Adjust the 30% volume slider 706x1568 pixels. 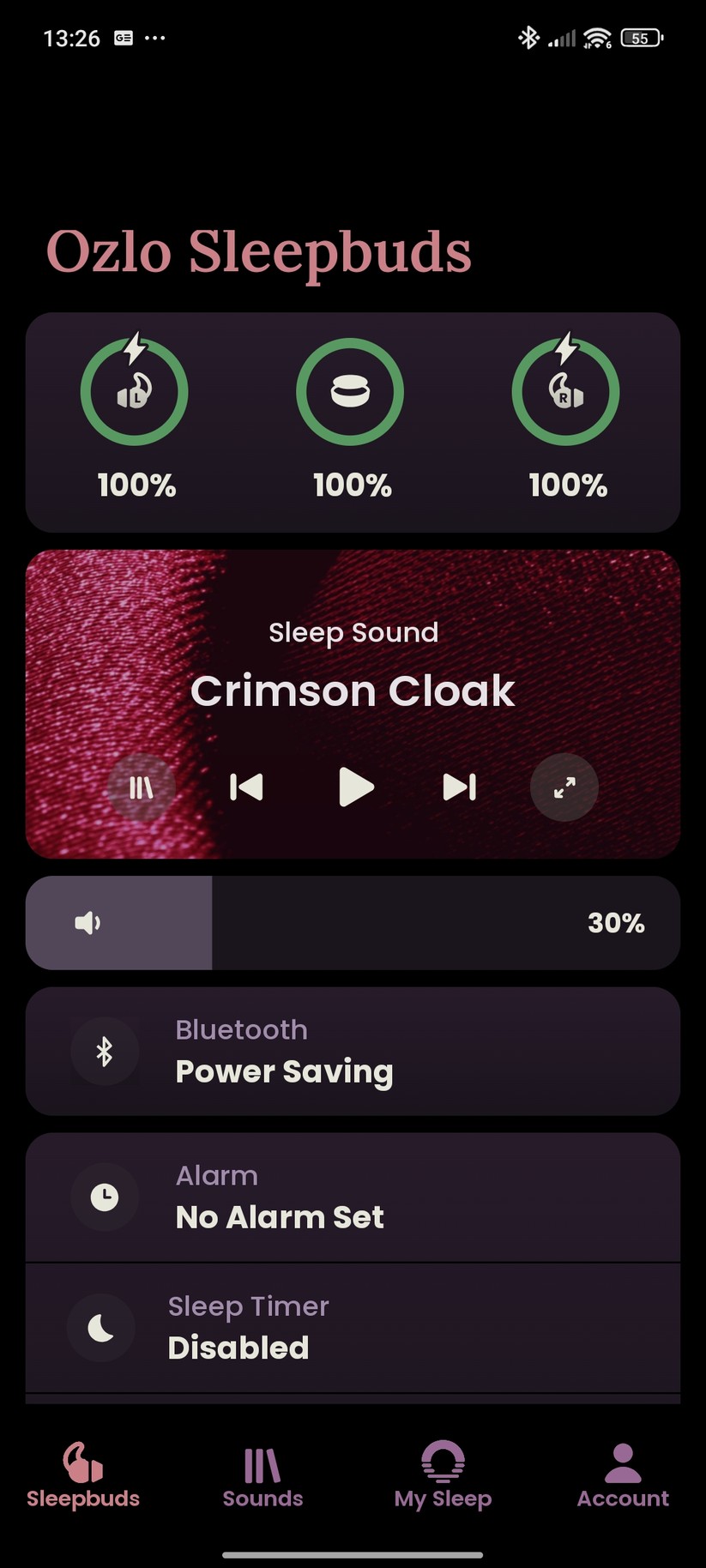[x=353, y=923]
